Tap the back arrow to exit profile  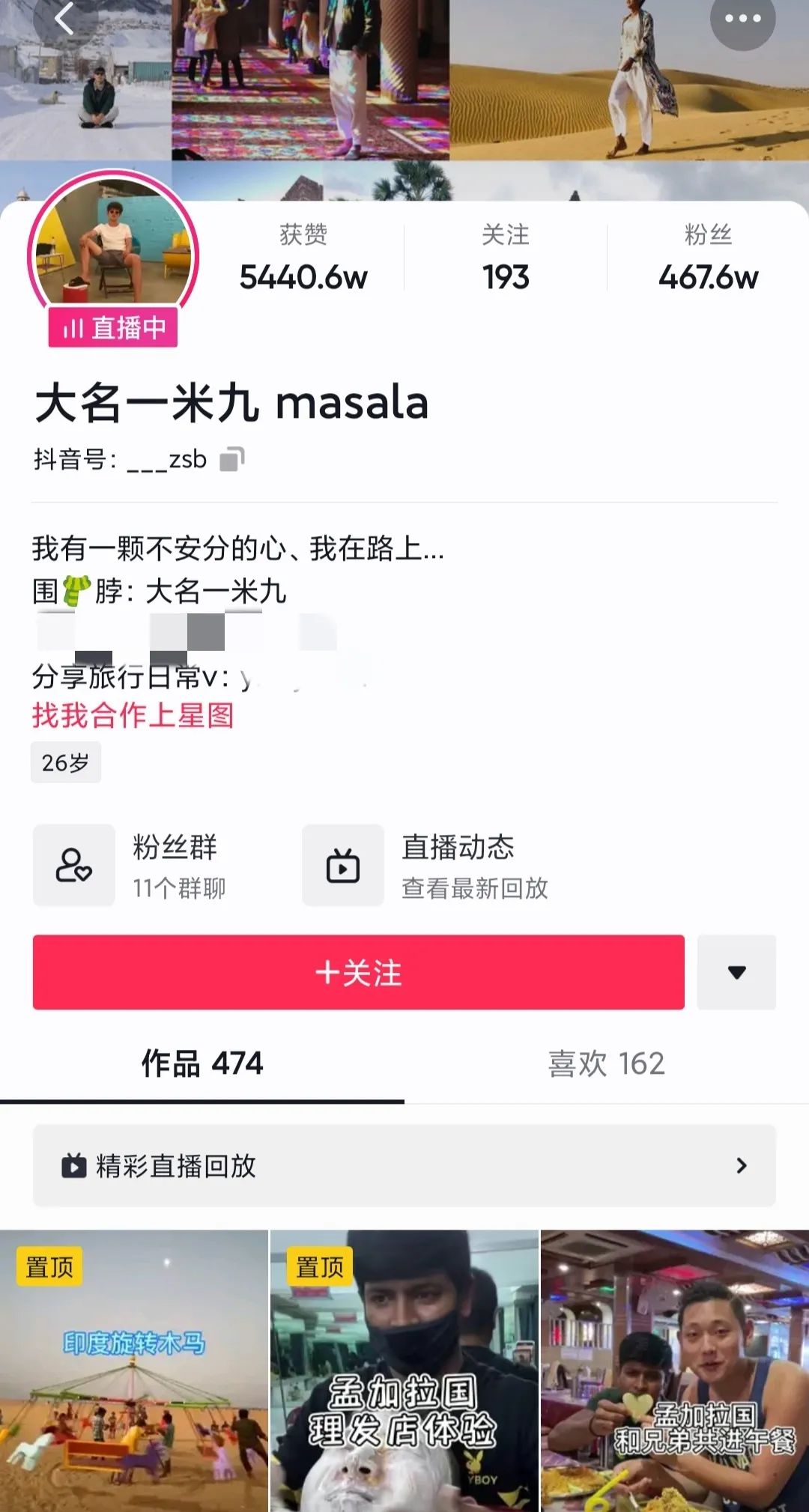(64, 21)
